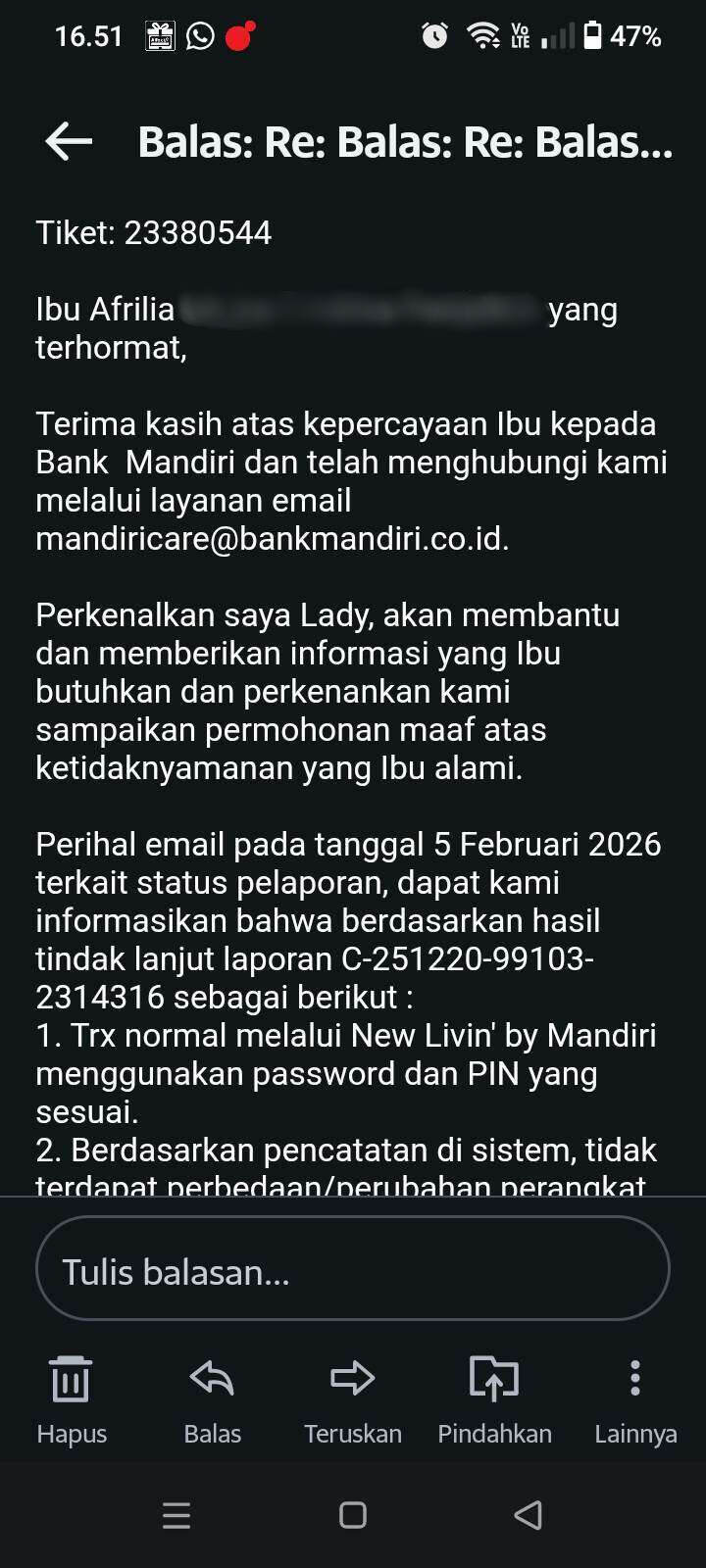
Task: Forward the email with Teruskan
Action: [x=352, y=1397]
